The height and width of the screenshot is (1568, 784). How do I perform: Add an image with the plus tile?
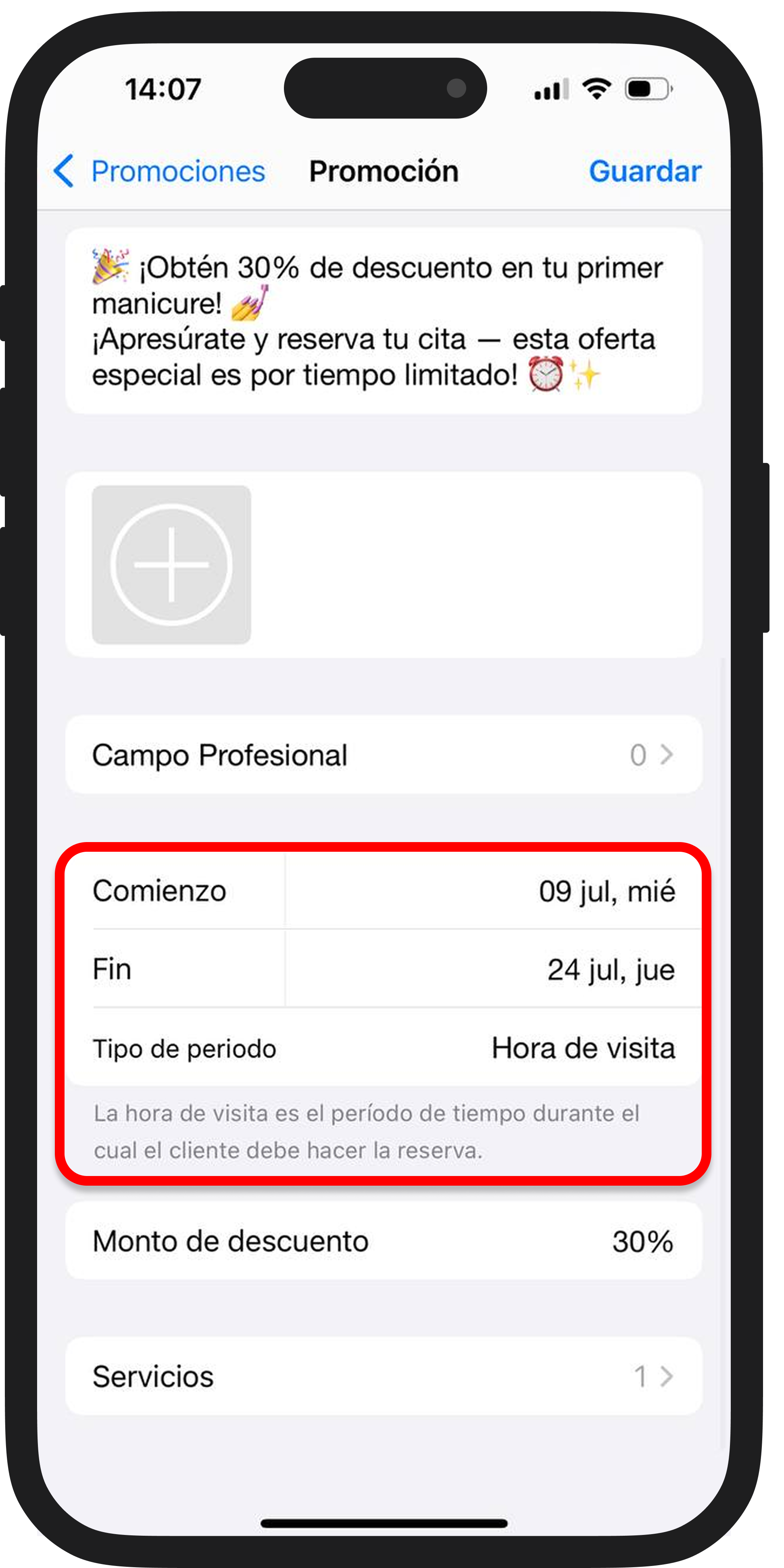click(171, 564)
